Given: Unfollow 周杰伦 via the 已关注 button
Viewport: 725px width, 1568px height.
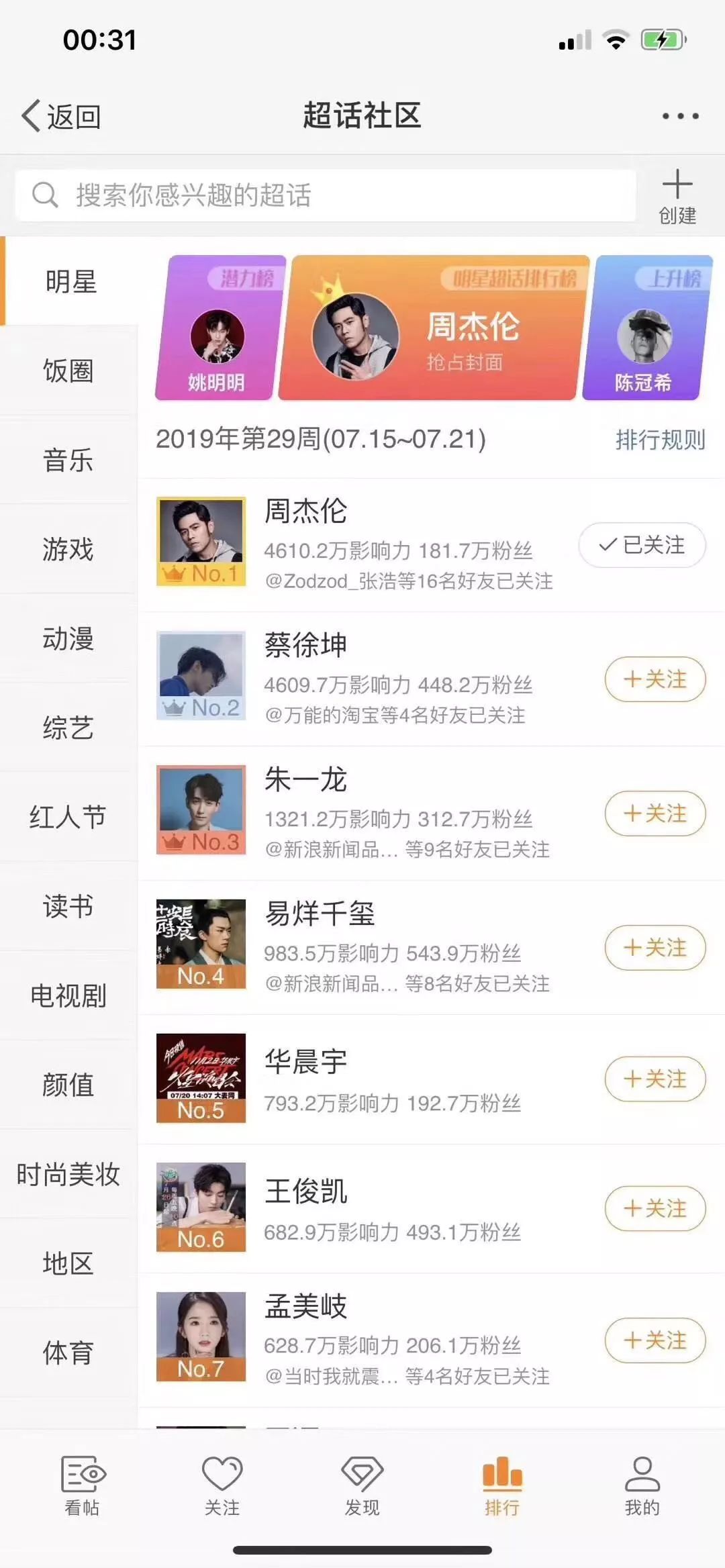Looking at the screenshot, I should (642, 545).
